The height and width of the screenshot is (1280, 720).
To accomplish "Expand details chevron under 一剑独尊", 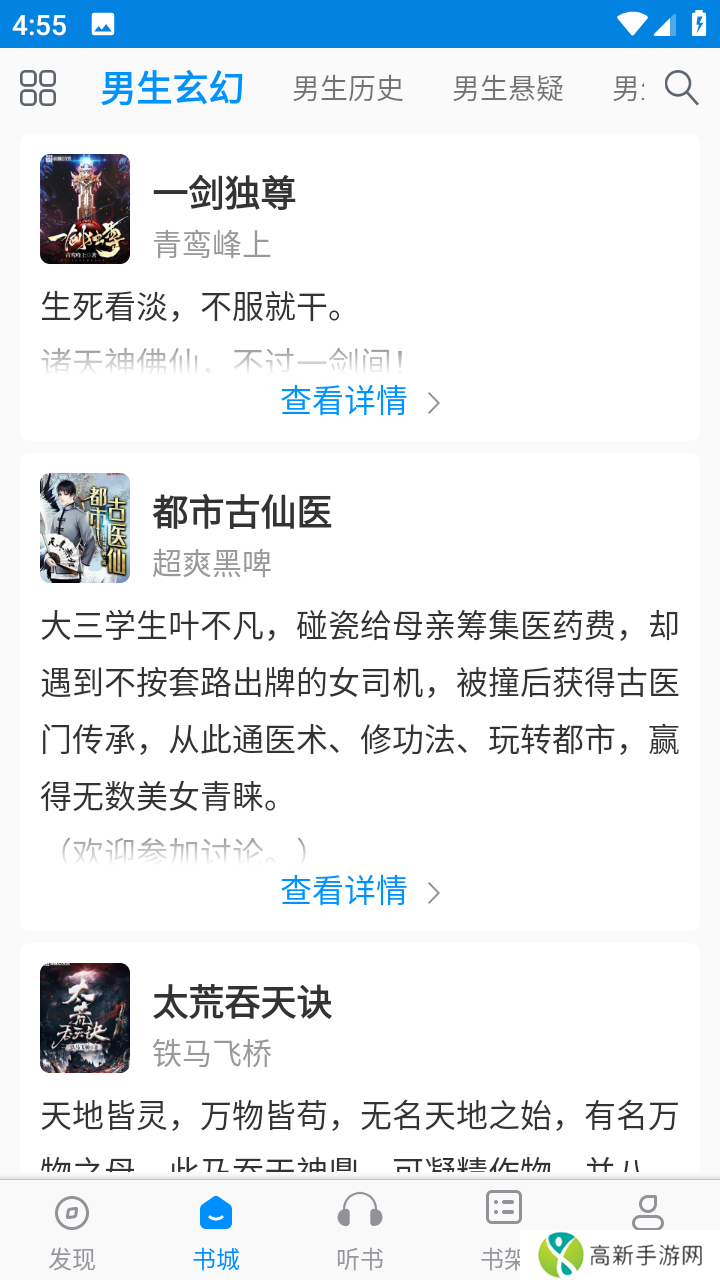I will pyautogui.click(x=433, y=402).
